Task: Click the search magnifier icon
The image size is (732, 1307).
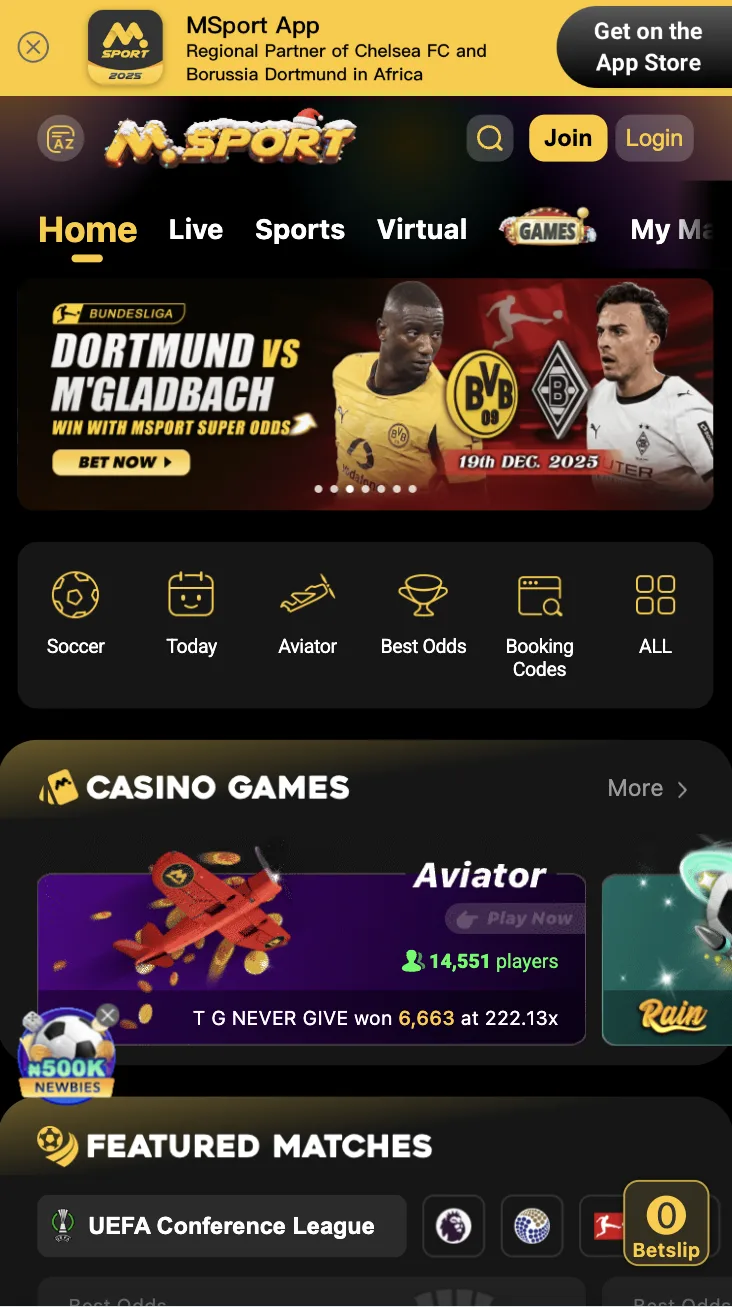Action: pos(489,138)
